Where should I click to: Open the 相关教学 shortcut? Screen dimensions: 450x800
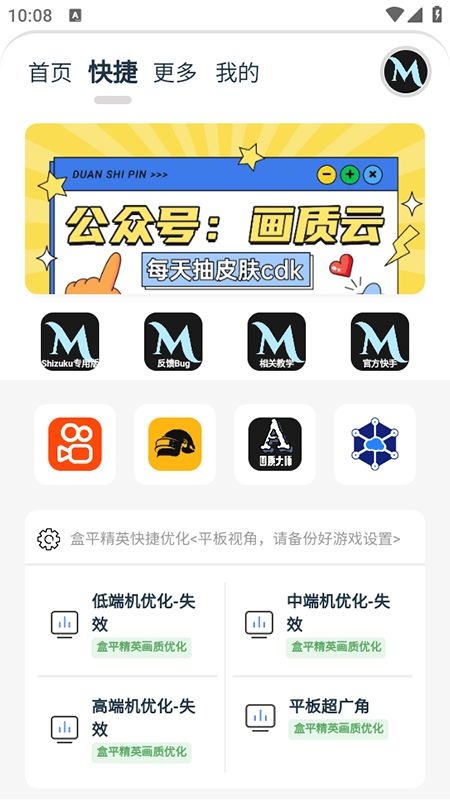(x=277, y=341)
